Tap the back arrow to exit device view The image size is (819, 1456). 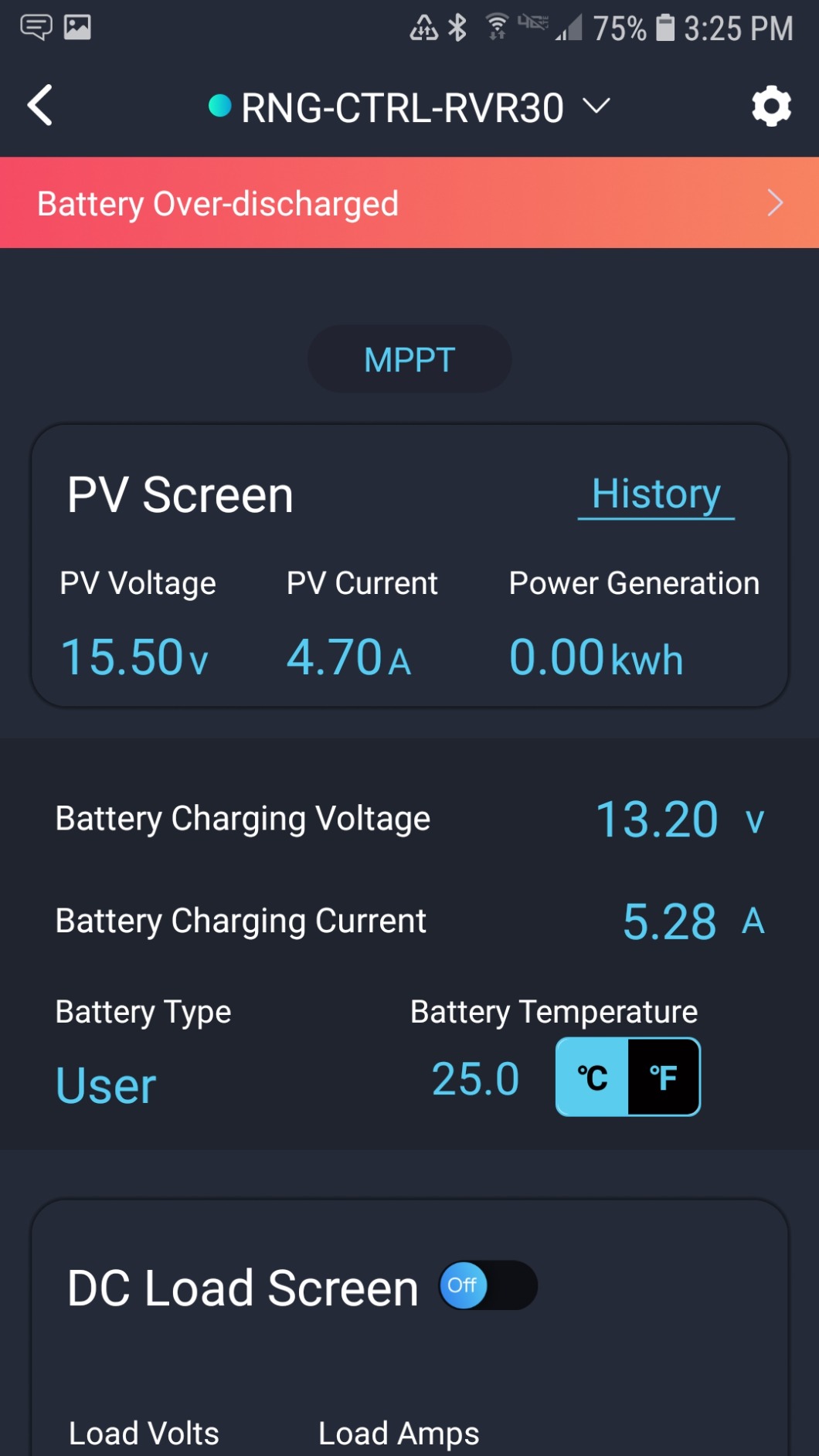(x=40, y=106)
